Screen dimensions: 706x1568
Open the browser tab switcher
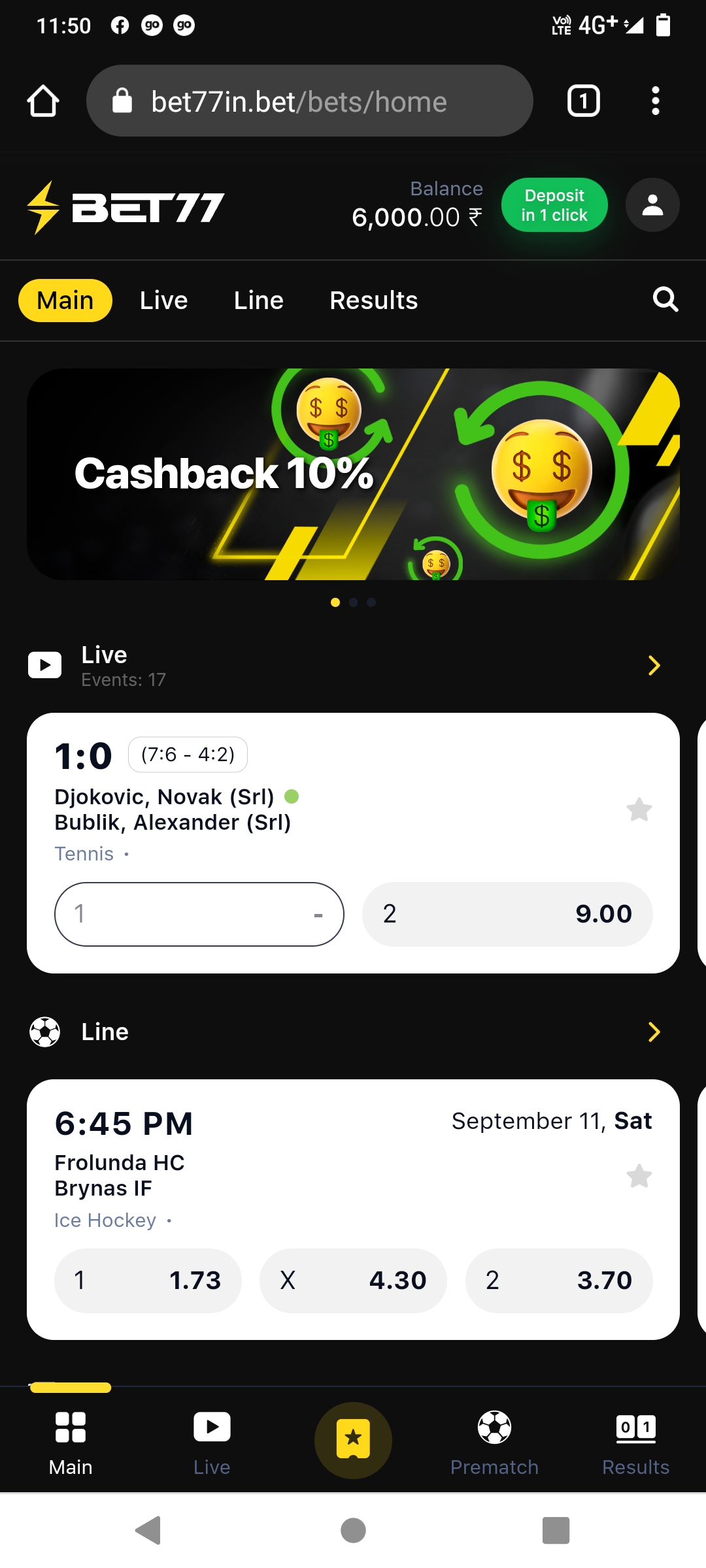[583, 101]
